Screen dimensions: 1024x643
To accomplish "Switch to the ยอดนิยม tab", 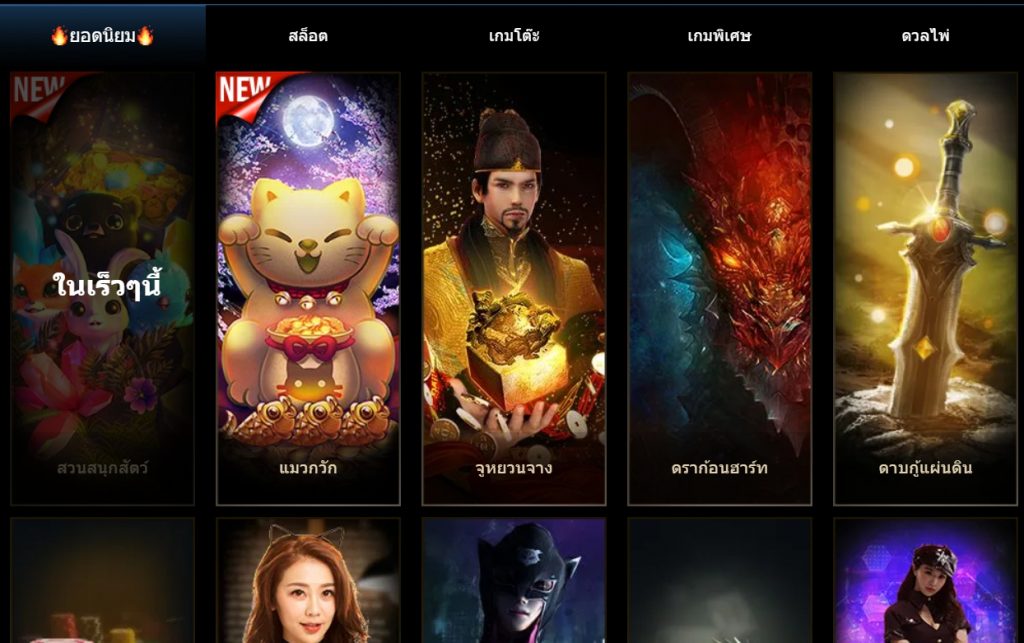I will click(x=103, y=36).
